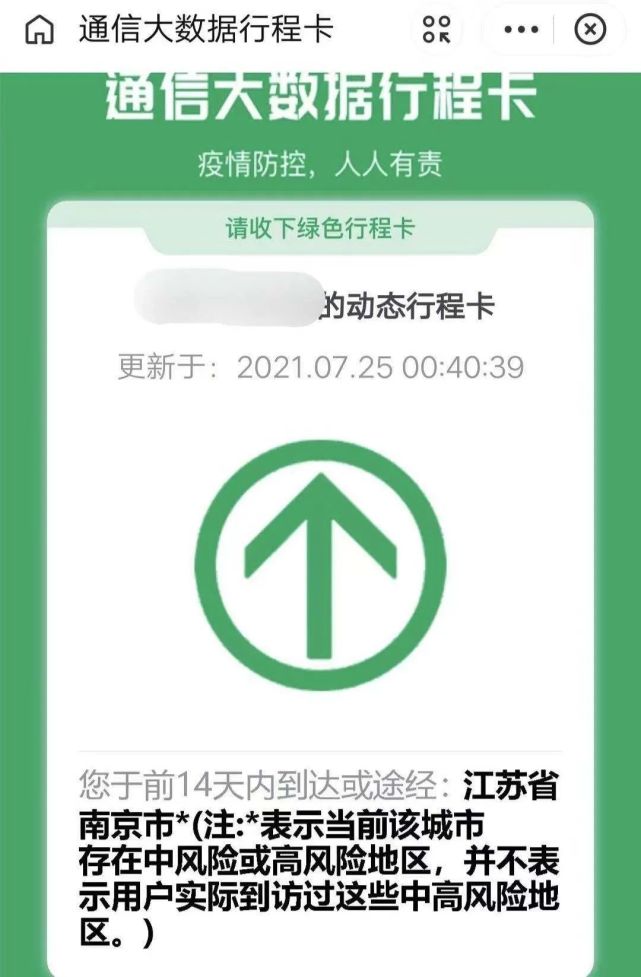Close the mini program

coord(590,30)
